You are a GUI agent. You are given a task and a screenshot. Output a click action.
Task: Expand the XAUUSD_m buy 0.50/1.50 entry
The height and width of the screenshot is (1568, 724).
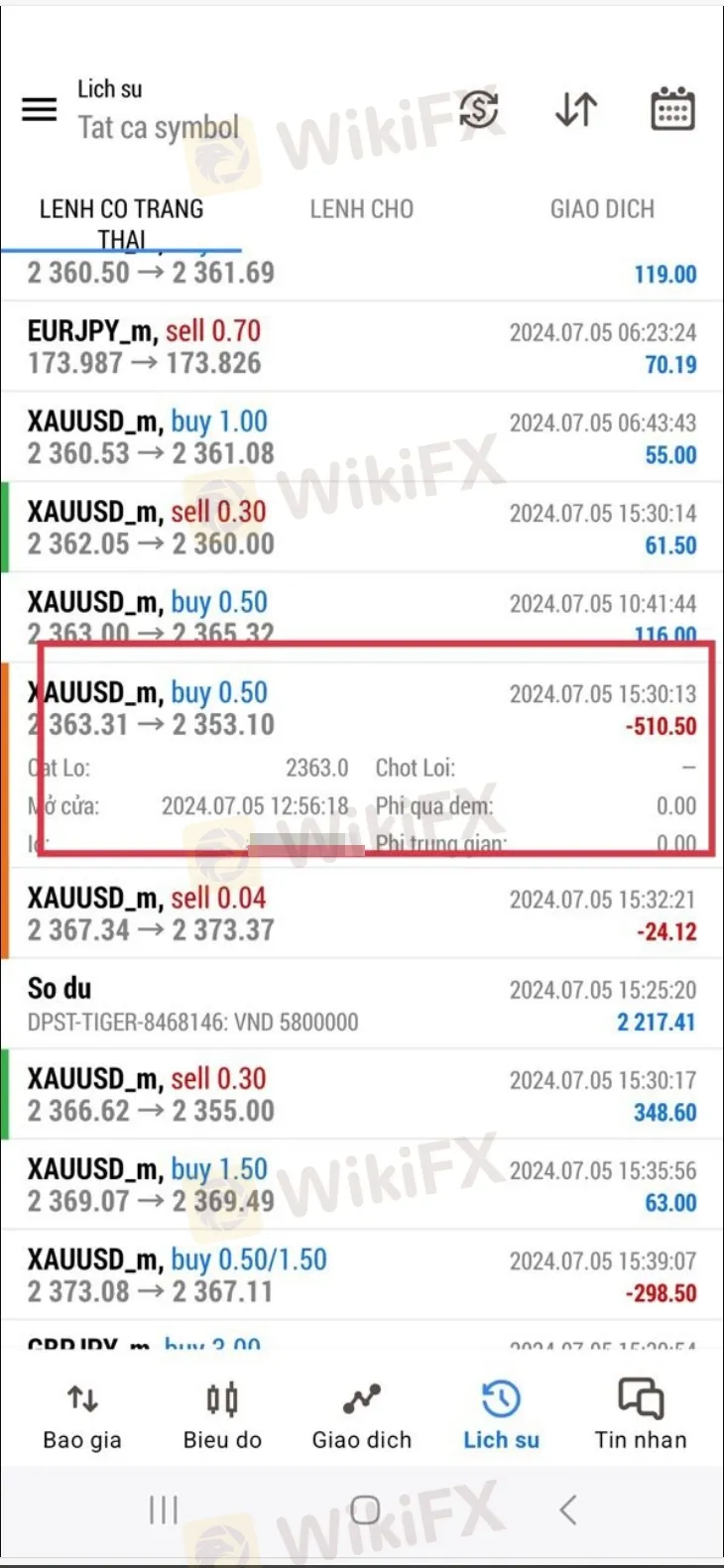(x=362, y=1274)
